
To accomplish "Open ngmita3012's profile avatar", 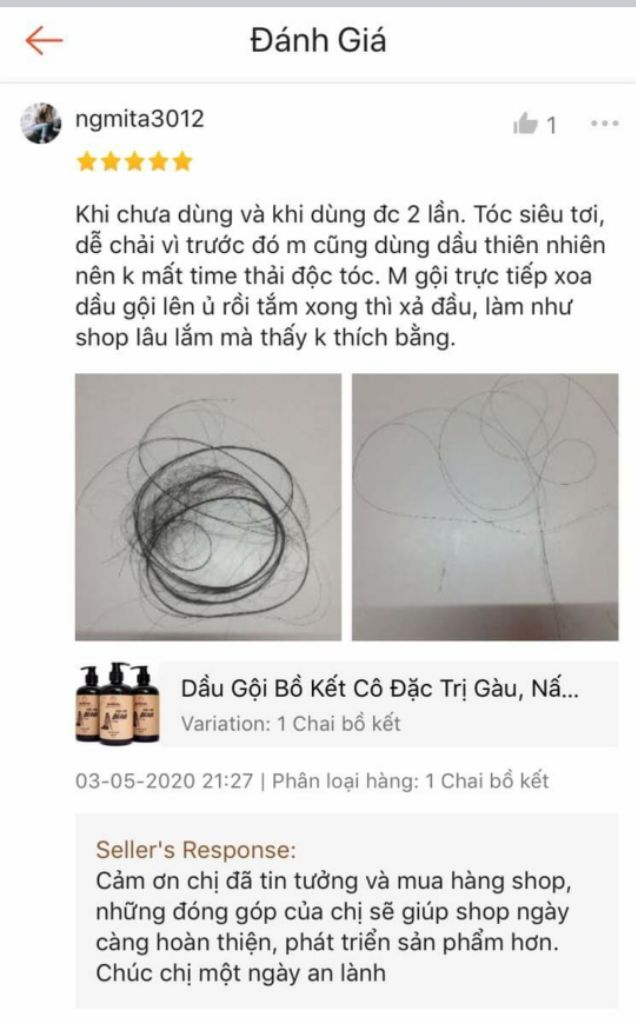I will coord(41,123).
